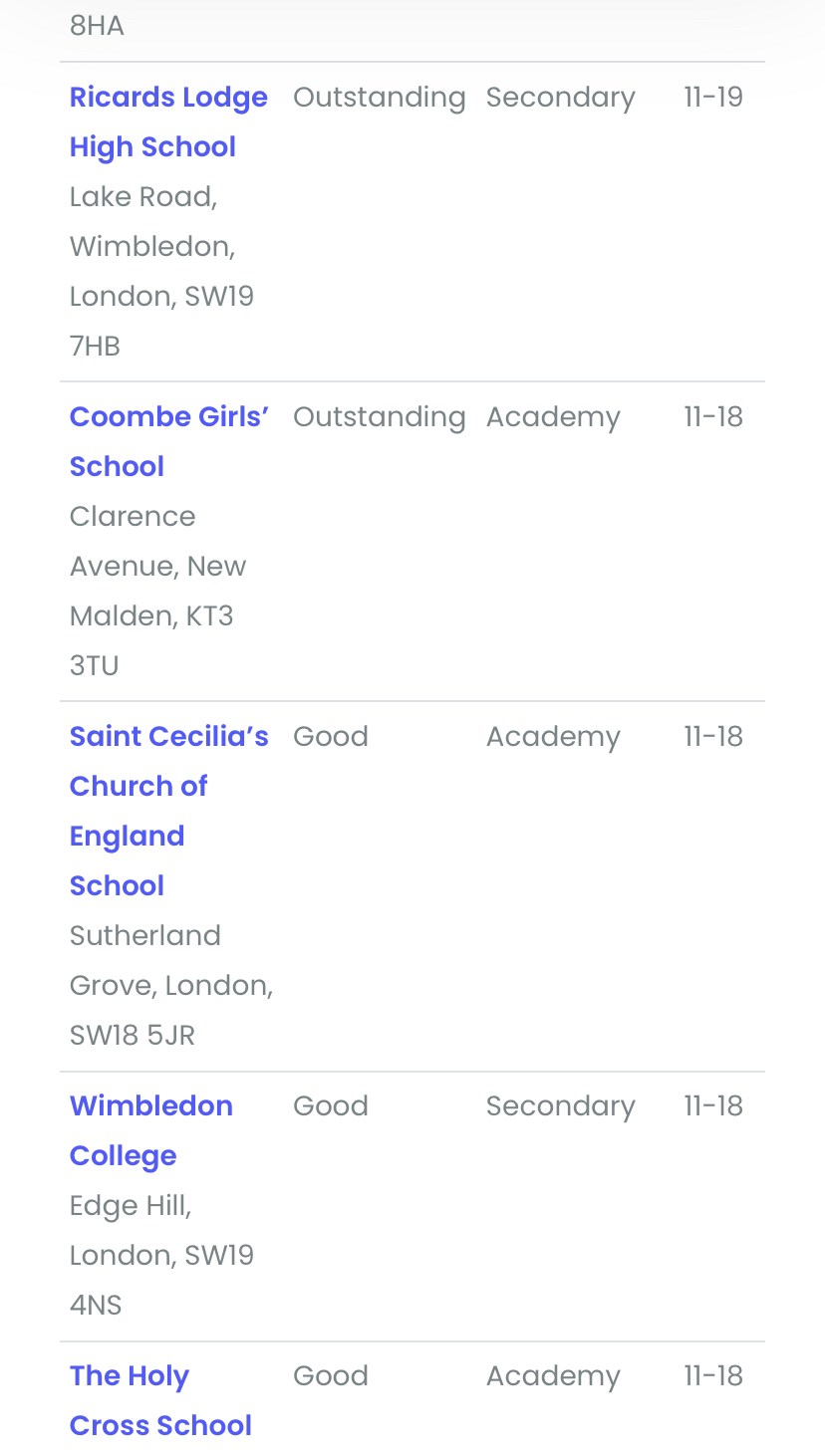View Saint Cecilia's Church of England School
825x1456 pixels.
click(168, 737)
